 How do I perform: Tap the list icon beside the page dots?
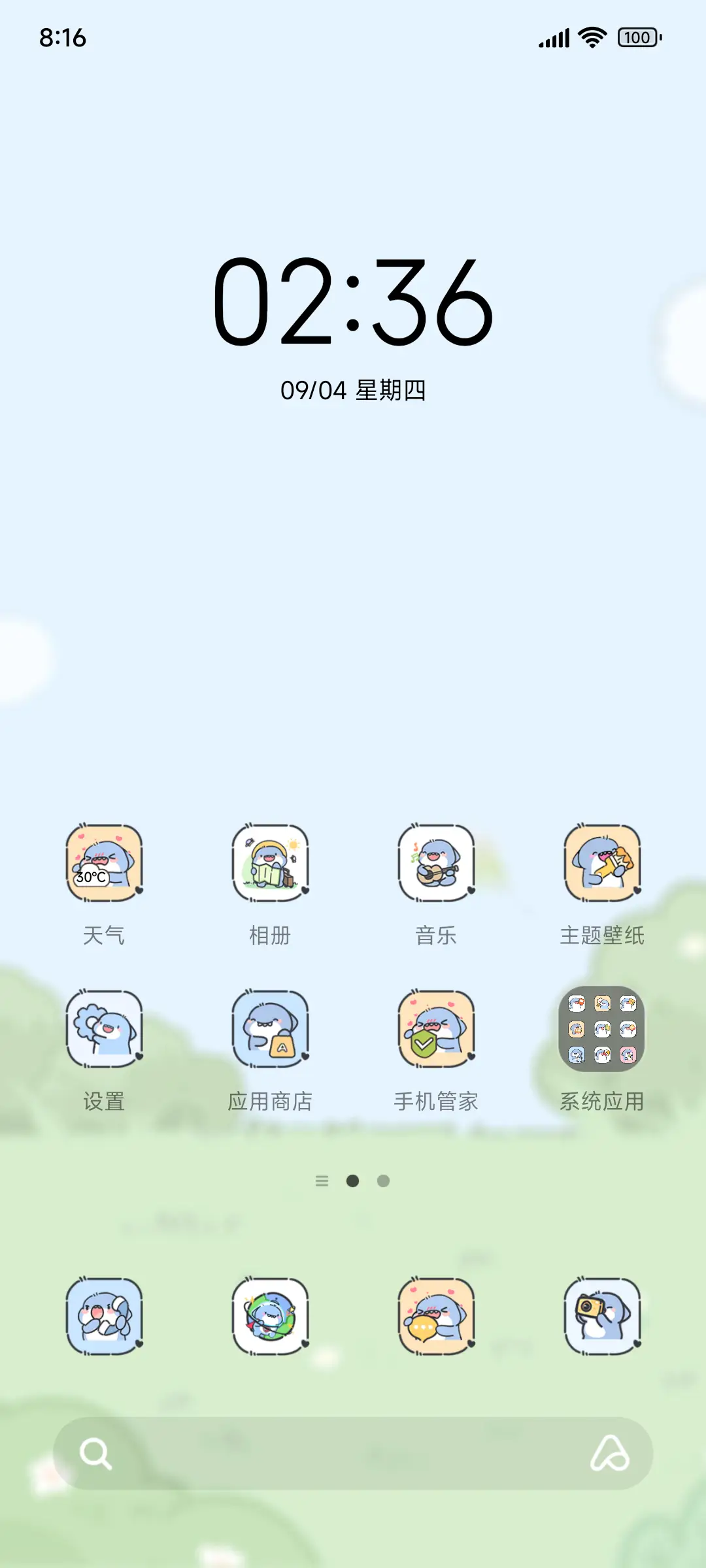(x=322, y=1181)
